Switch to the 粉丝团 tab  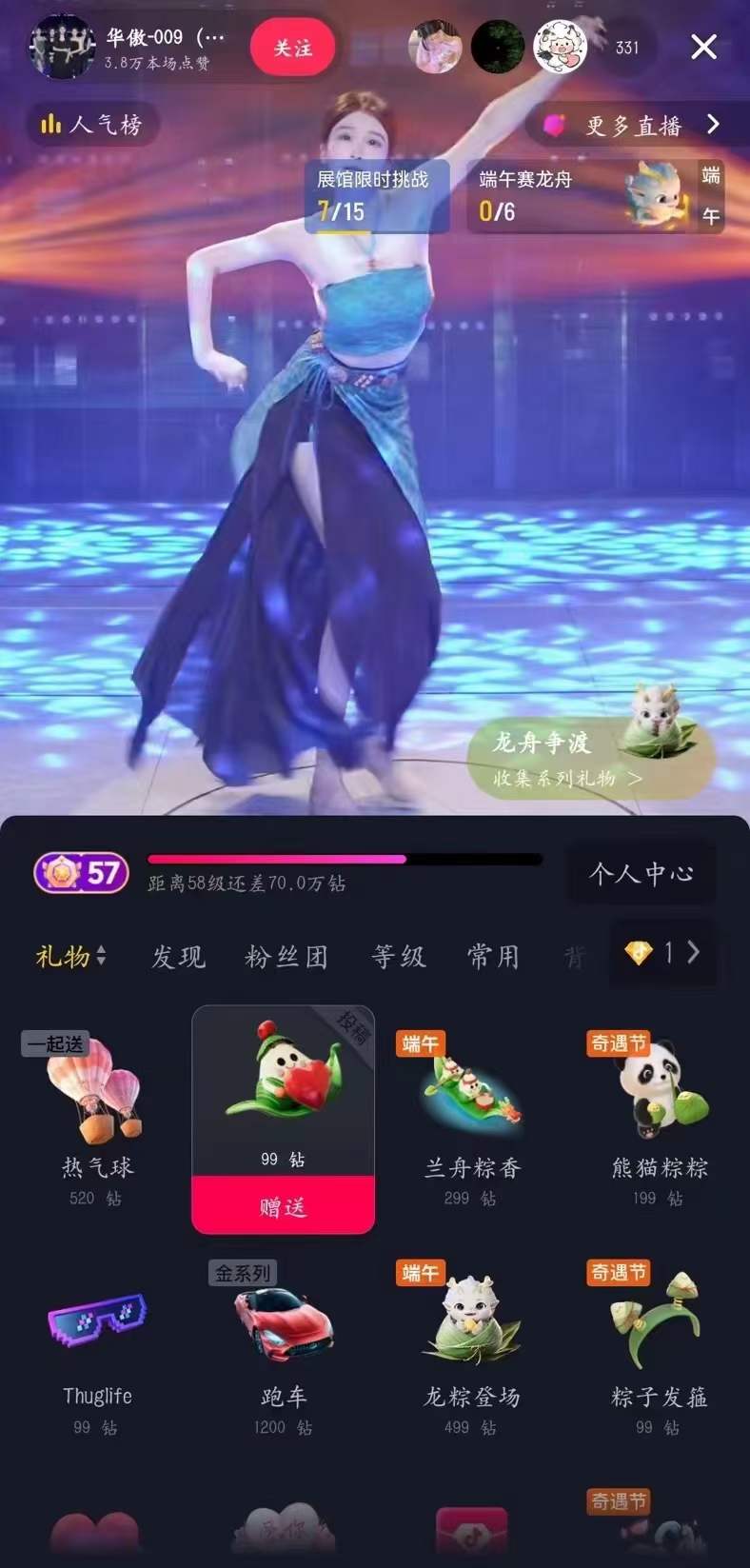click(x=286, y=956)
